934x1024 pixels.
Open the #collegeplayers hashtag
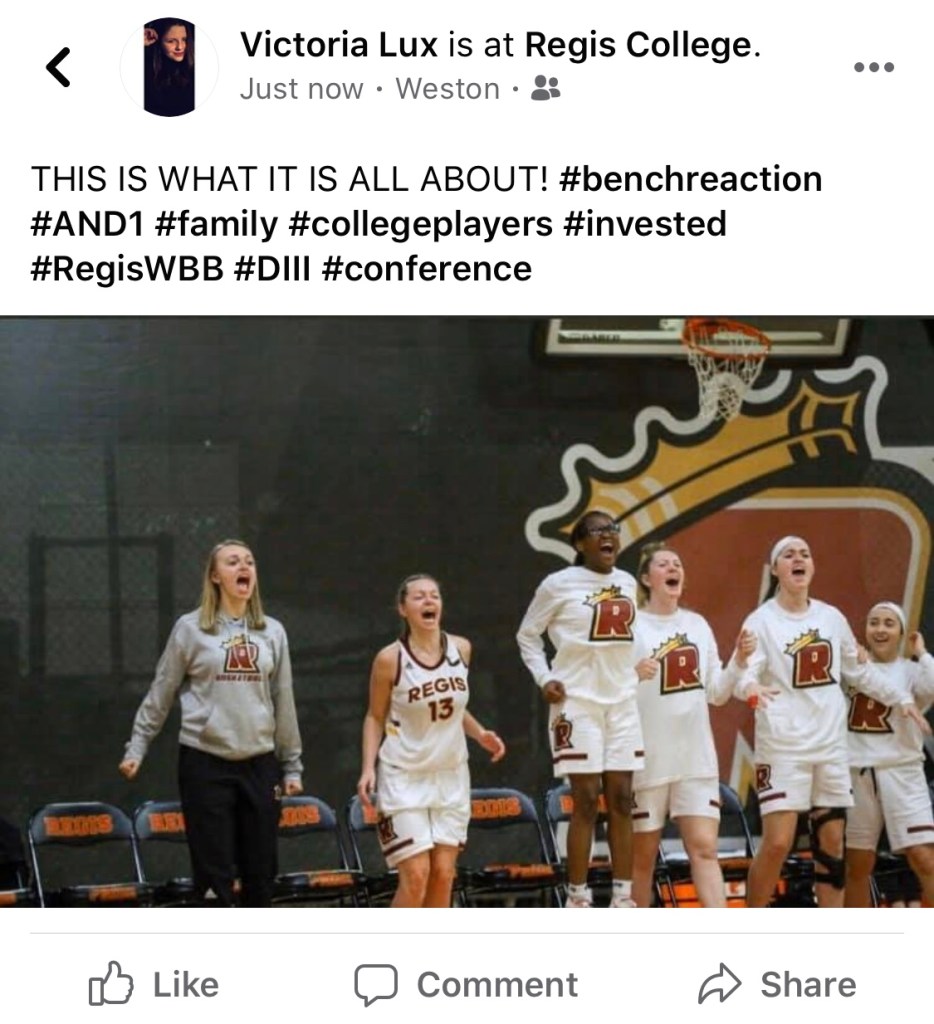point(419,224)
